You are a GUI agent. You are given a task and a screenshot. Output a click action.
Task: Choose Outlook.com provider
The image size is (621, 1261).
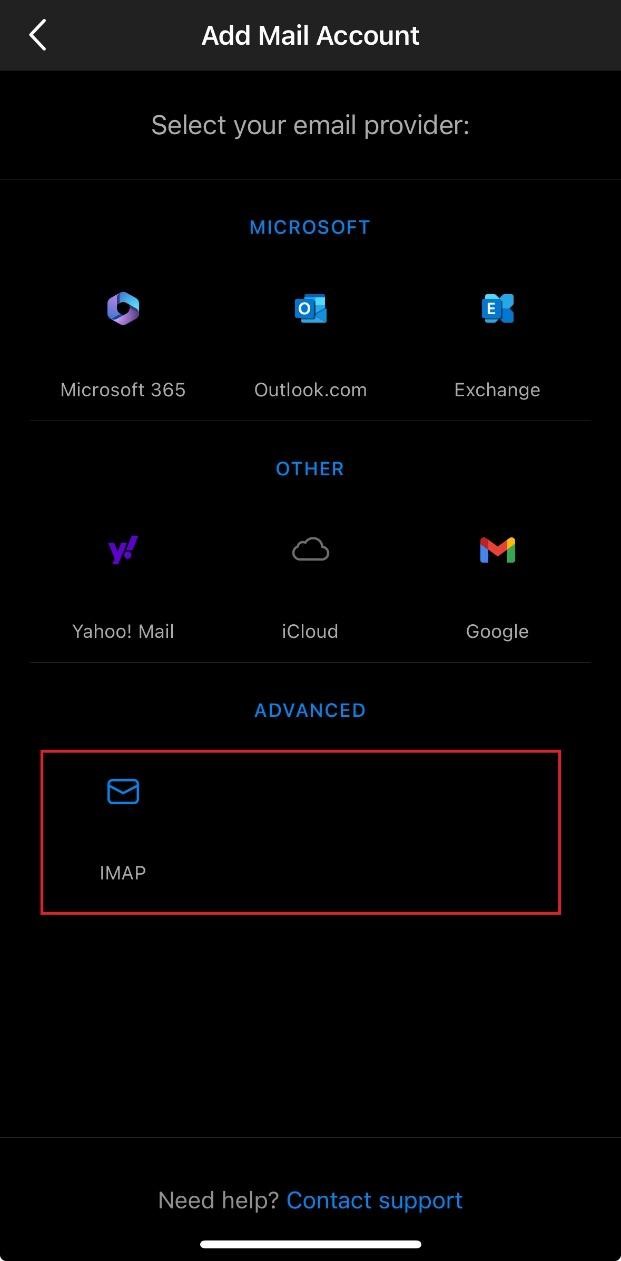tap(310, 340)
